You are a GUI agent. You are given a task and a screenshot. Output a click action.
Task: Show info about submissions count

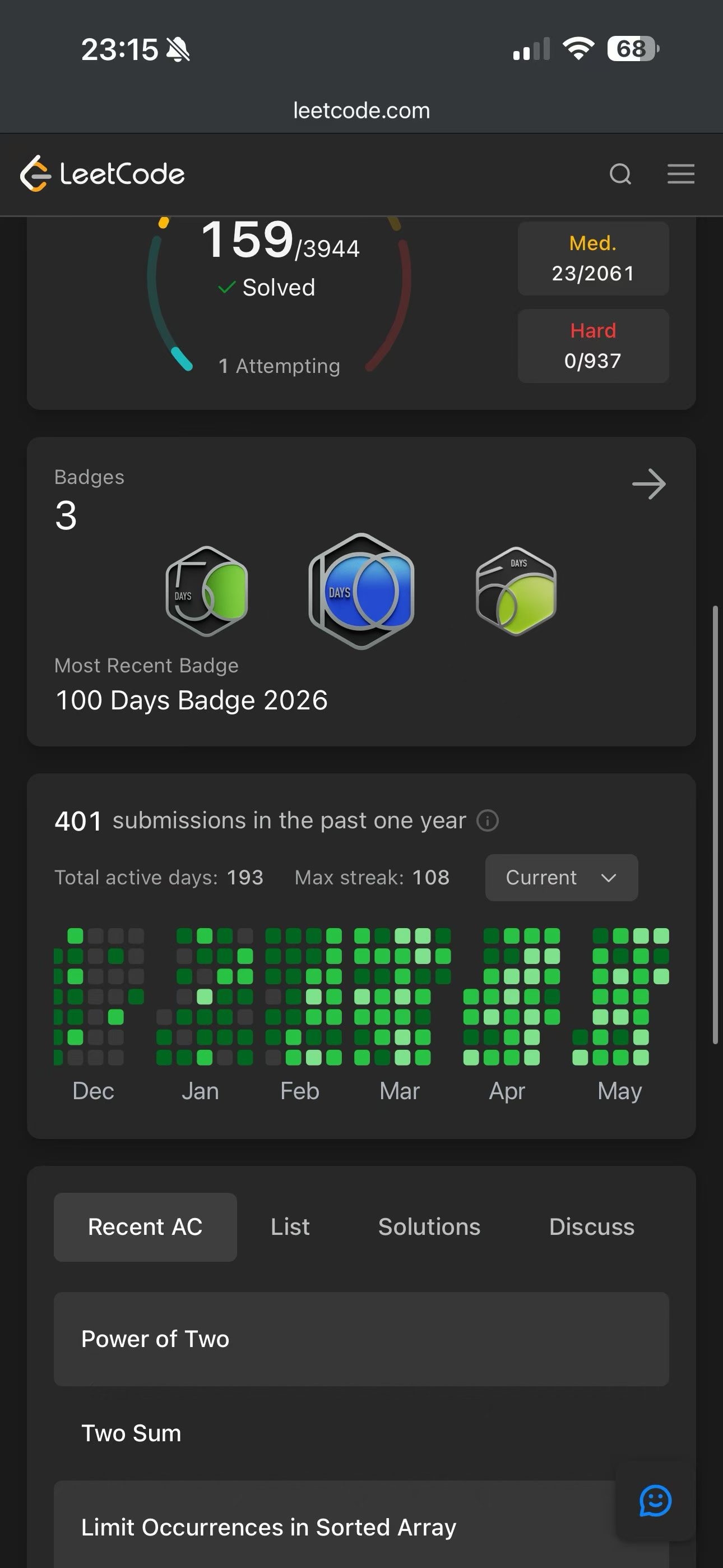coord(488,820)
